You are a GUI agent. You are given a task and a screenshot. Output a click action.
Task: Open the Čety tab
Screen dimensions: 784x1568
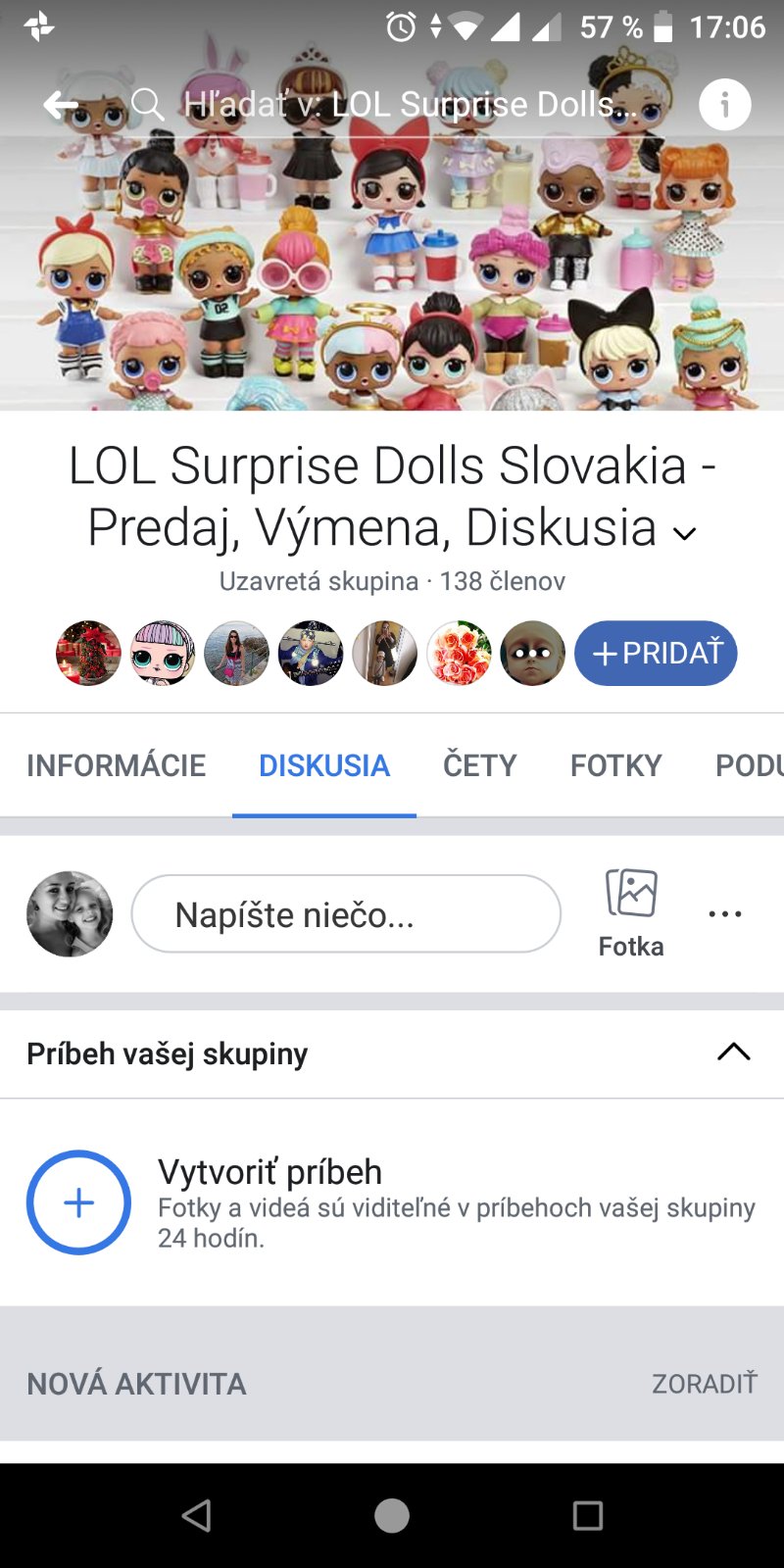coord(479,765)
